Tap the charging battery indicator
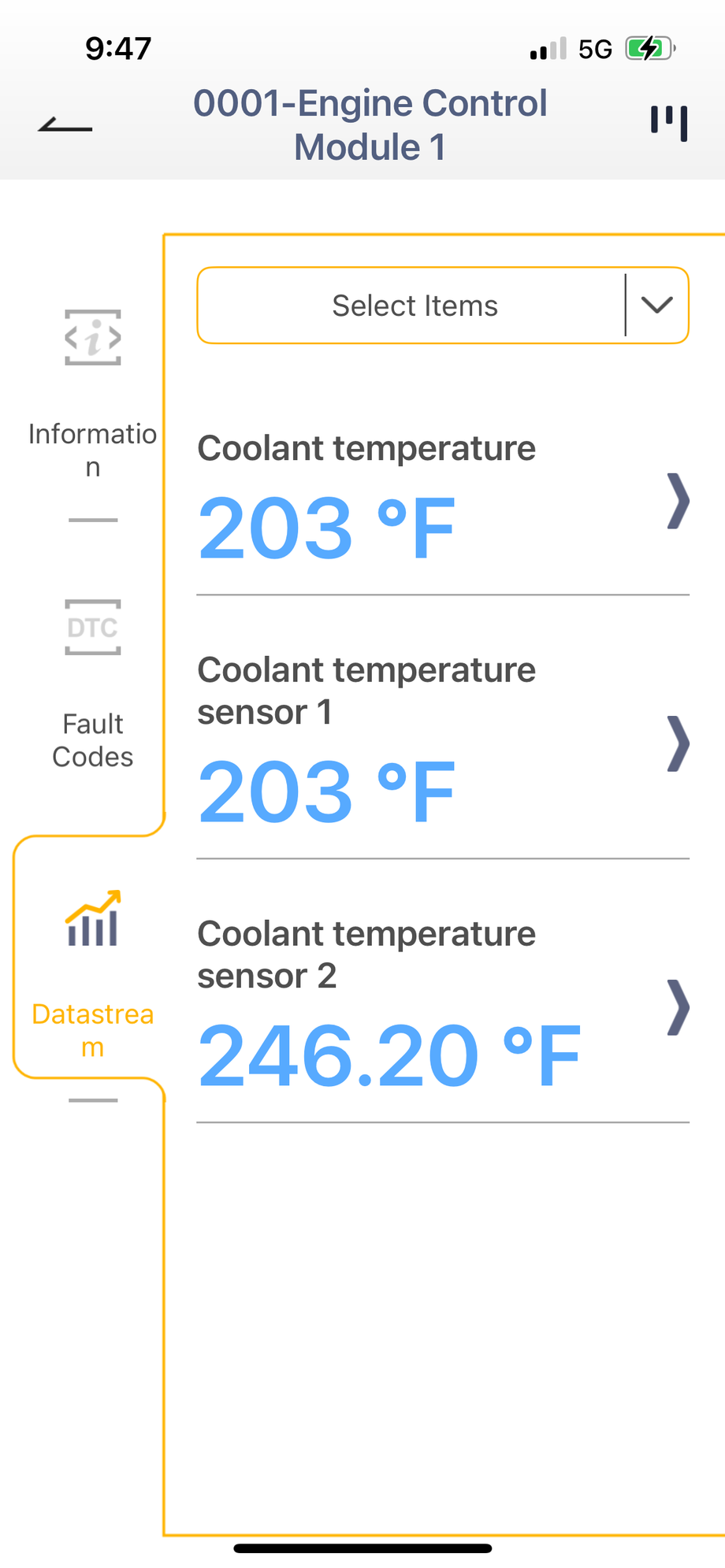This screenshot has width=725, height=1568. (648, 48)
